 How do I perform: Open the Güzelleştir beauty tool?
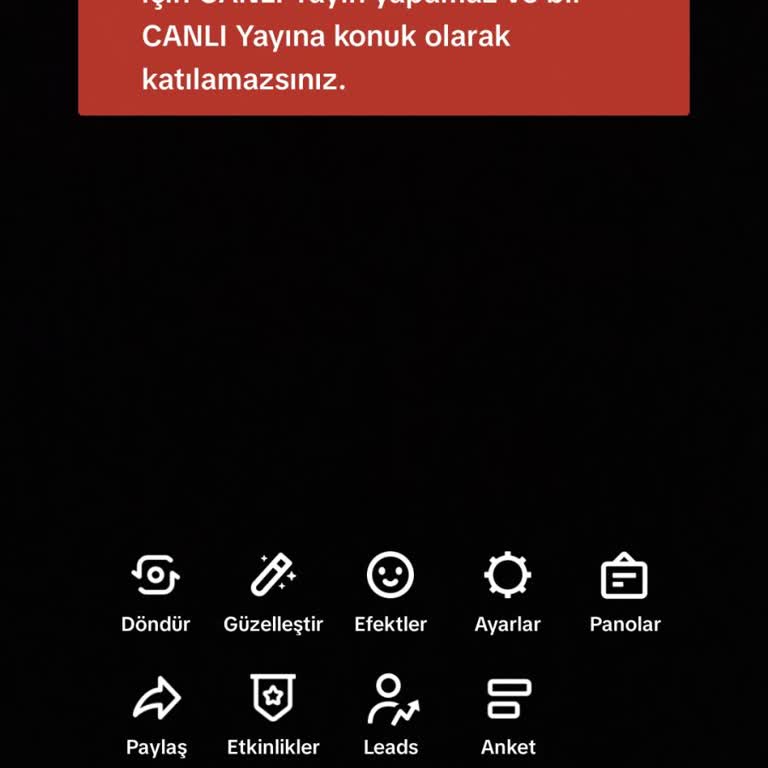click(273, 577)
